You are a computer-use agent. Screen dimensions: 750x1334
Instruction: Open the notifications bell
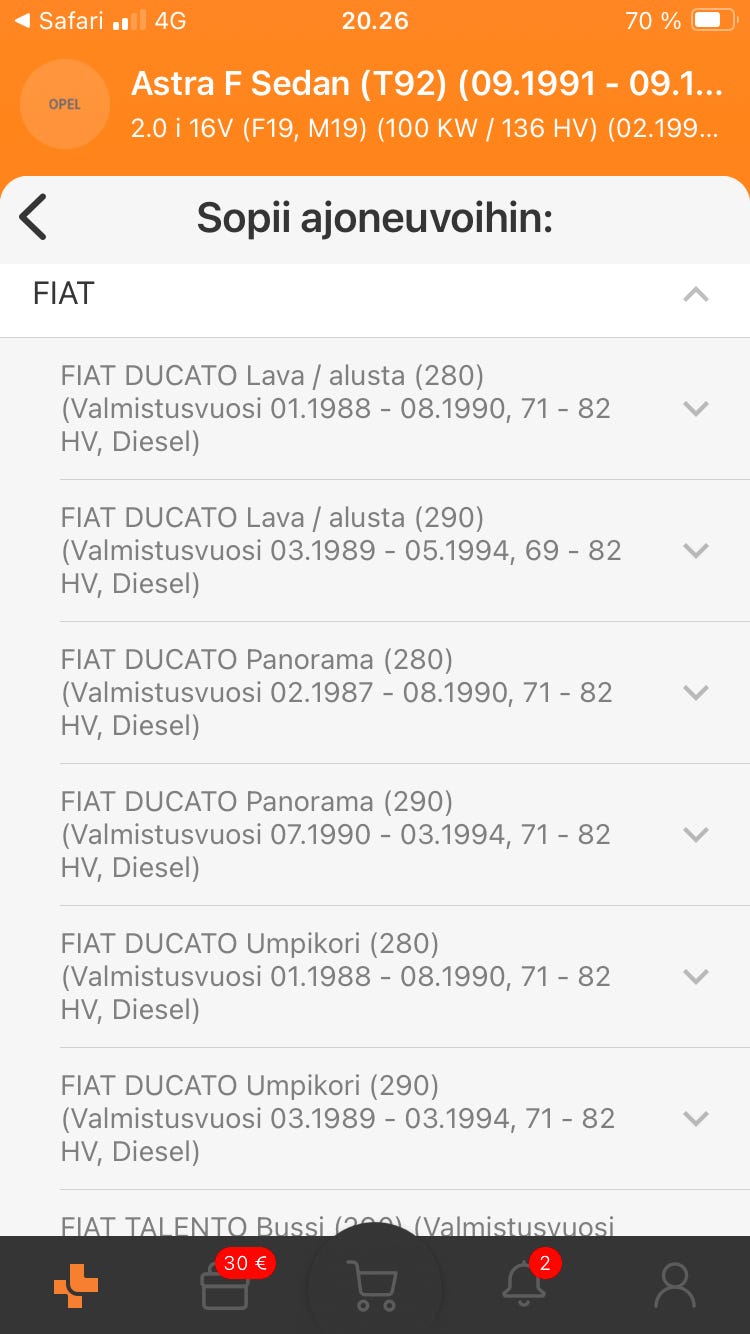click(524, 1285)
